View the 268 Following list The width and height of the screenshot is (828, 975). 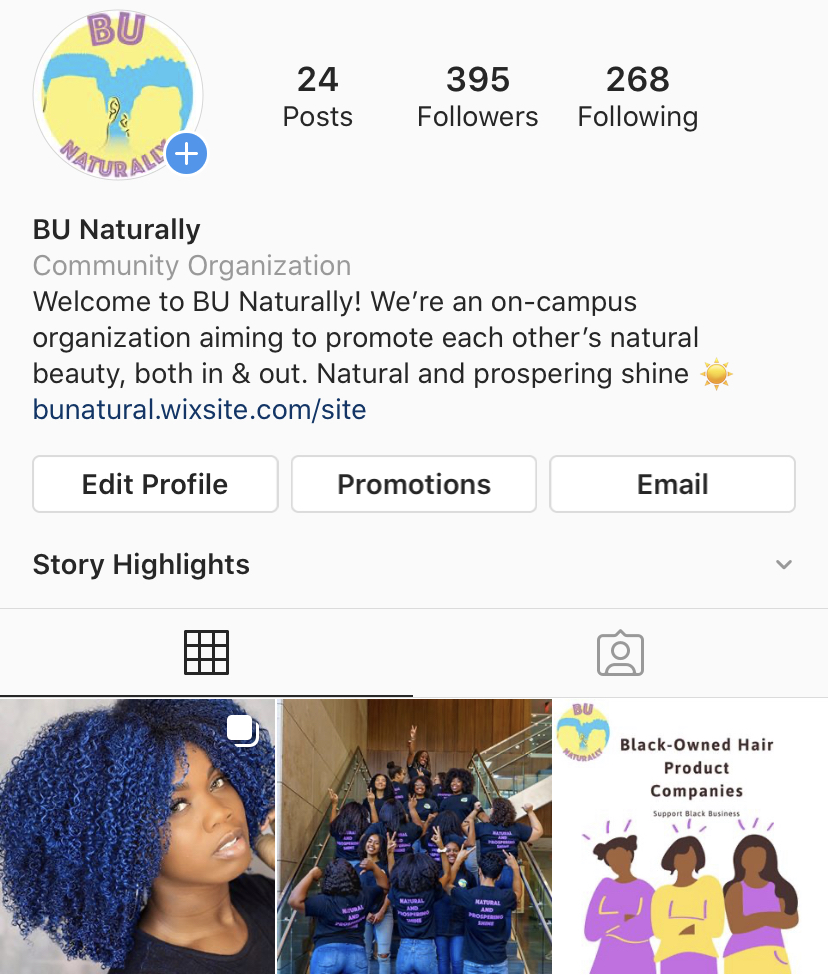point(637,97)
